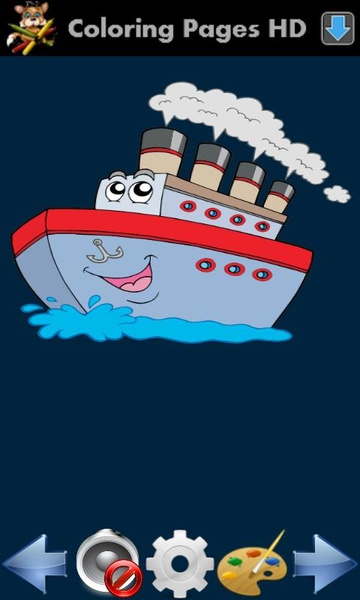Go to the next coloring page
The image size is (360, 600).
pyautogui.click(x=325, y=564)
